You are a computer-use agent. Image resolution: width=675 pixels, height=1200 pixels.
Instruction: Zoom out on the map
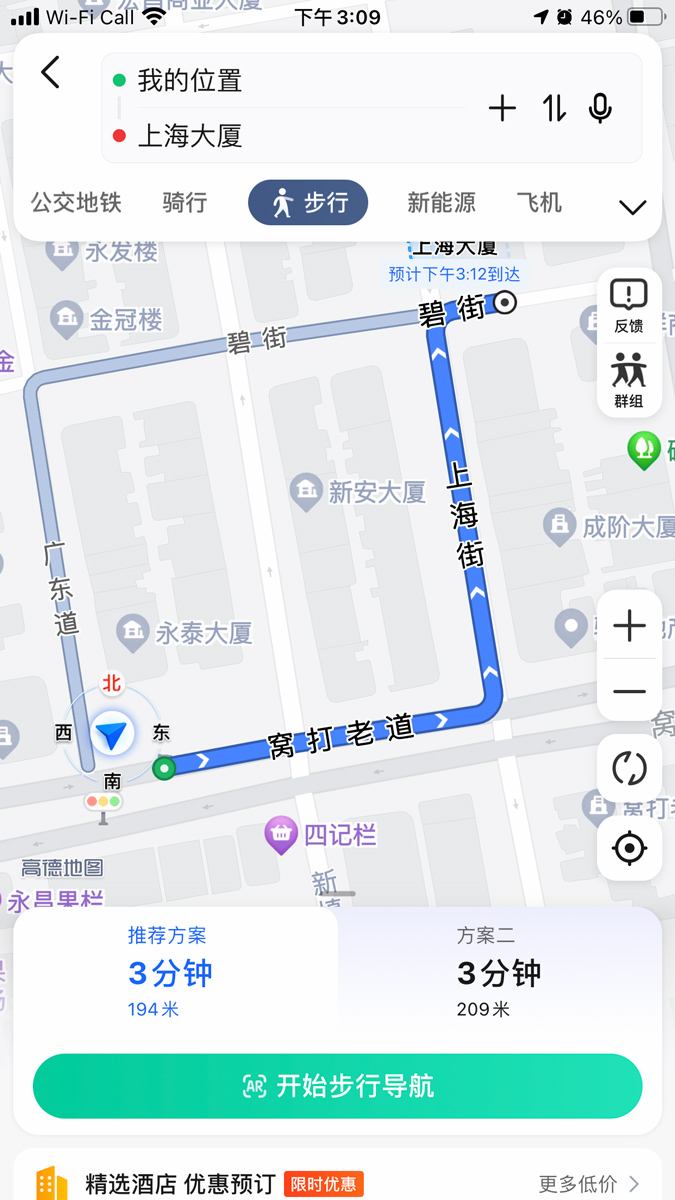click(629, 691)
